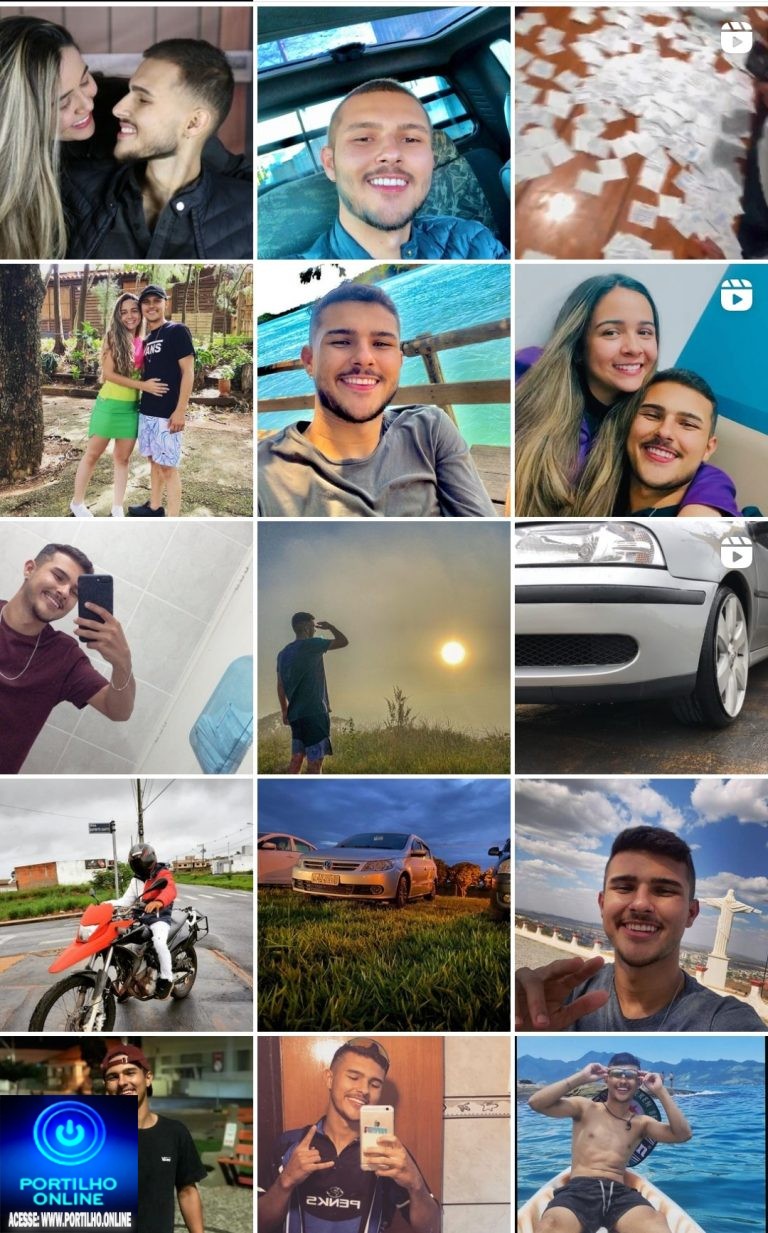The image size is (768, 1233).
Task: Open the selfie with the Christ statue
Action: pos(640,905)
